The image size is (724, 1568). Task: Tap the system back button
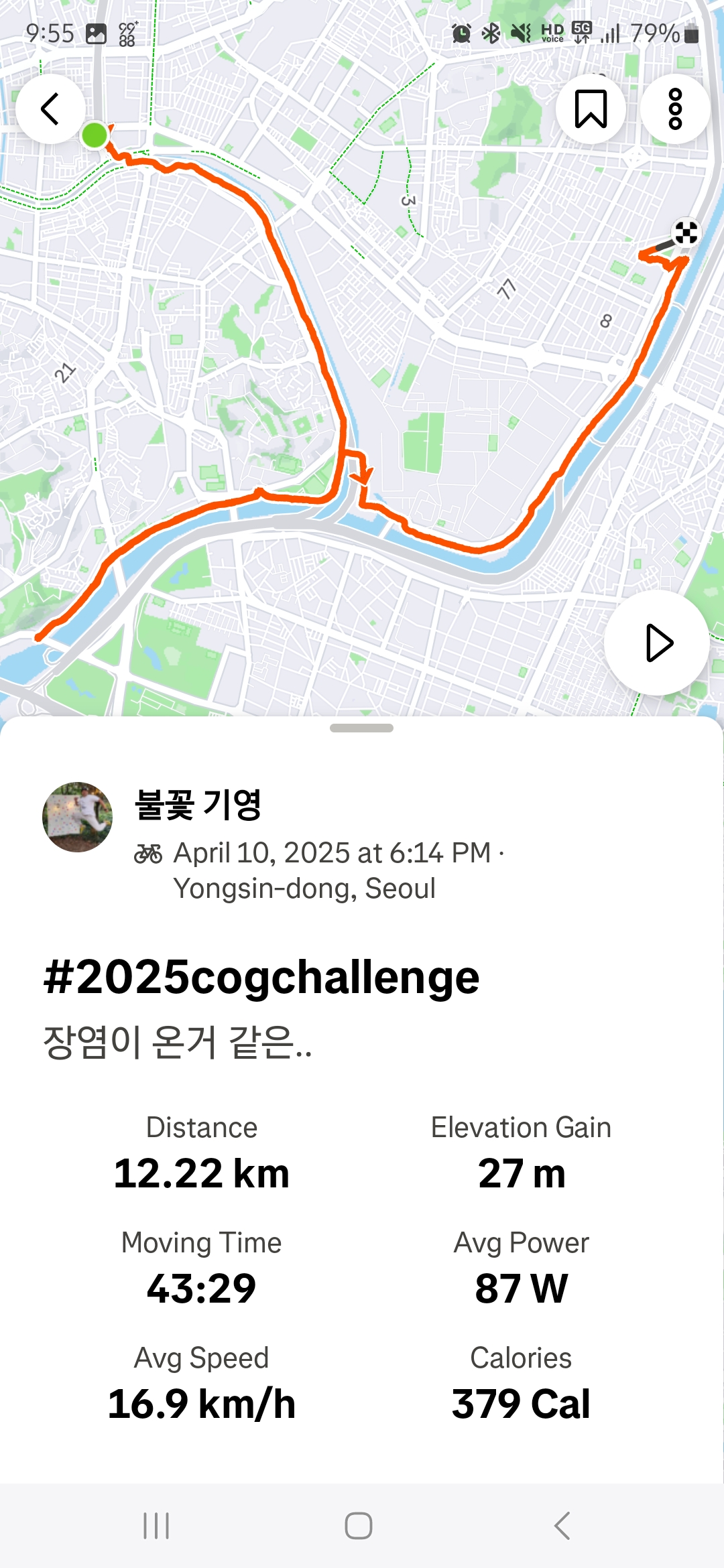pos(562,1526)
